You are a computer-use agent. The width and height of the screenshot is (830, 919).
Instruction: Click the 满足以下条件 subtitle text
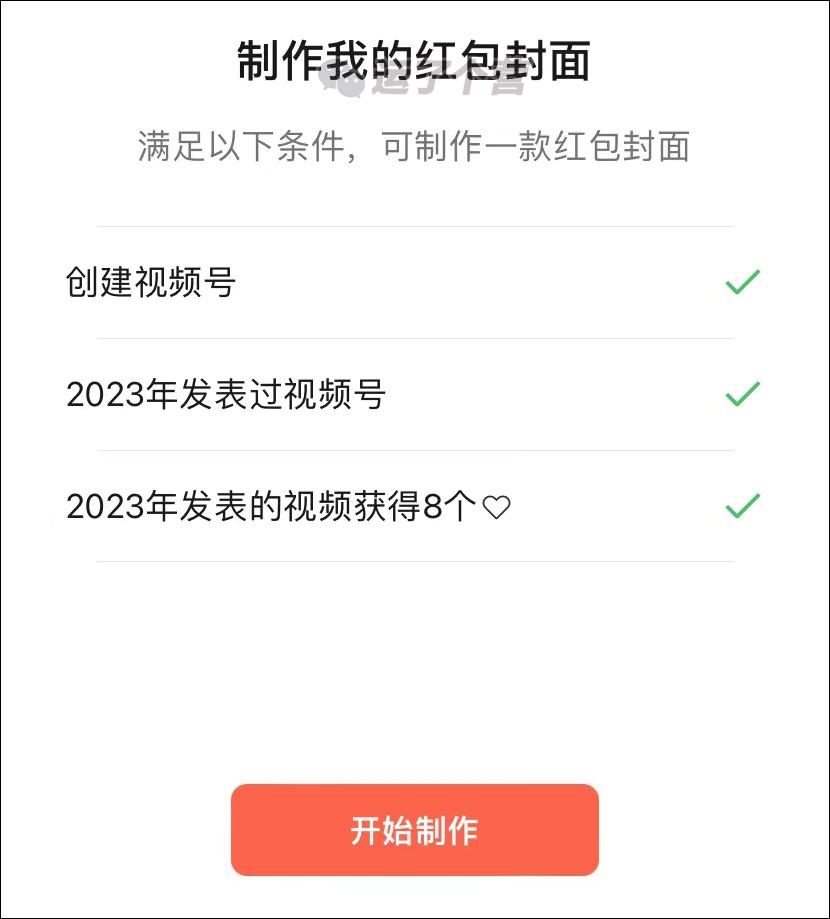pyautogui.click(x=415, y=143)
